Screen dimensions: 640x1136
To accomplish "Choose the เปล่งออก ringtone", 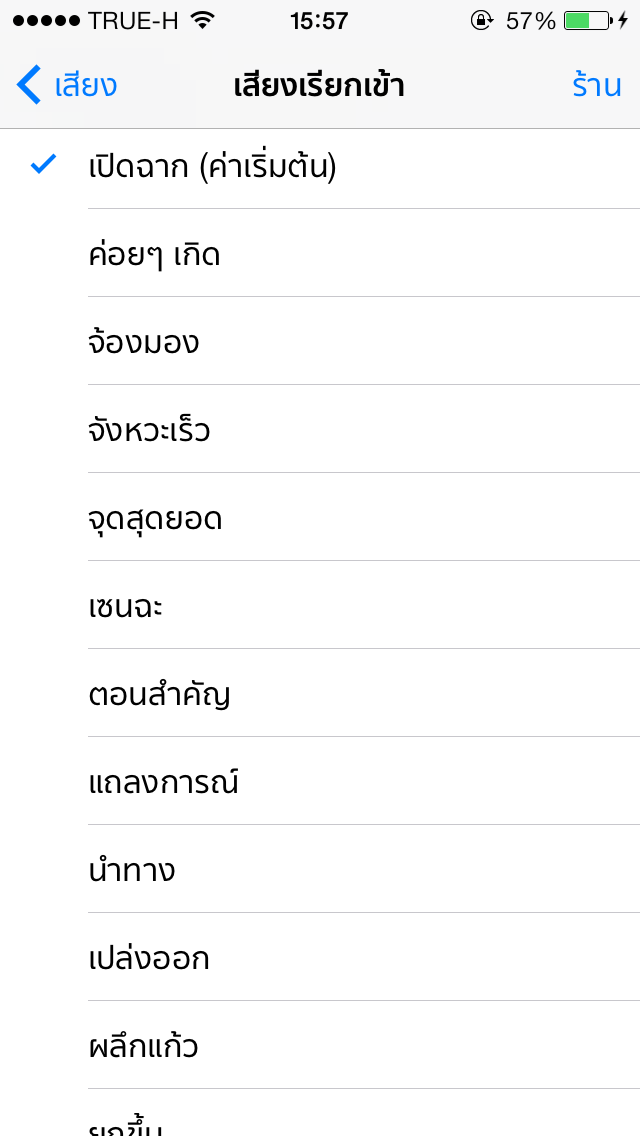I will tap(320, 958).
